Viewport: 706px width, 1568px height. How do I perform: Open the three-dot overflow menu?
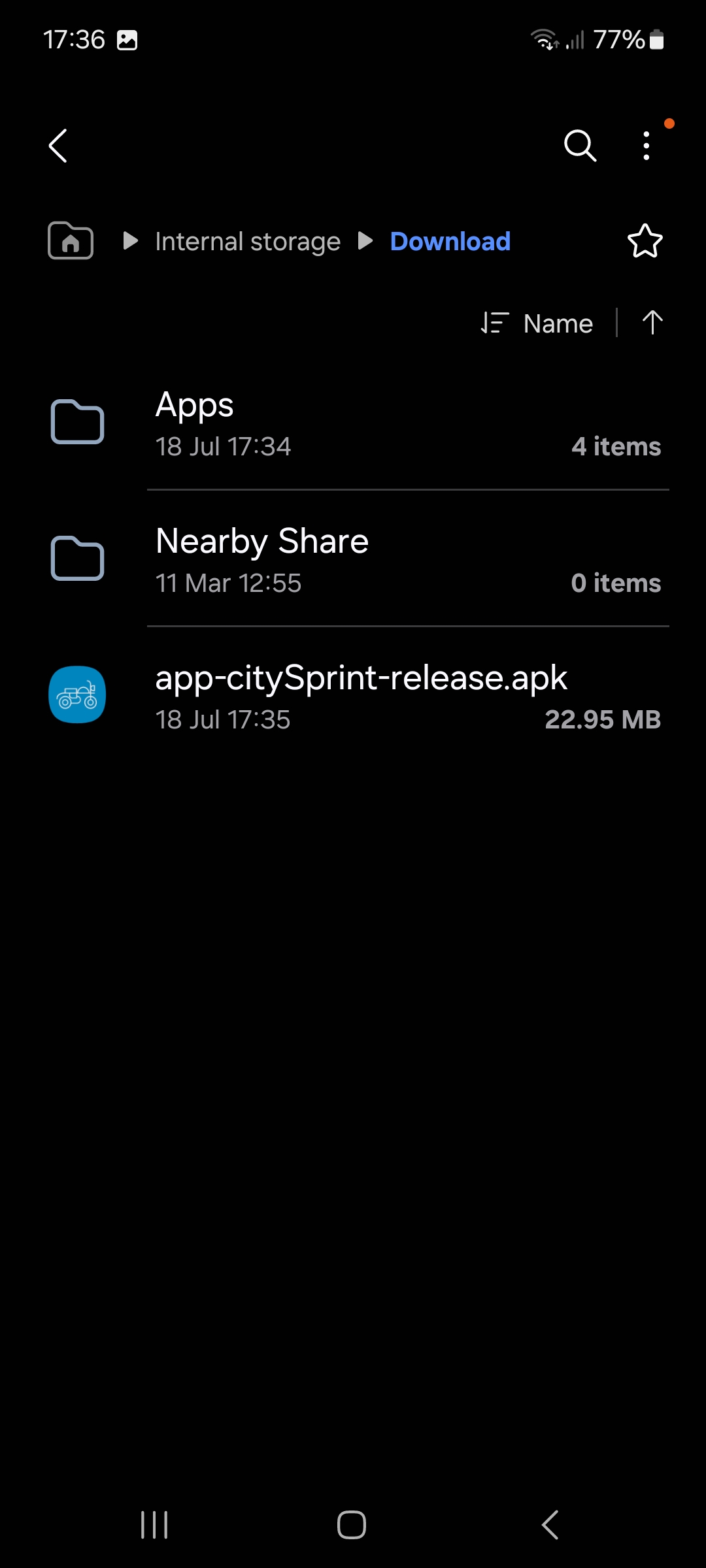point(646,145)
